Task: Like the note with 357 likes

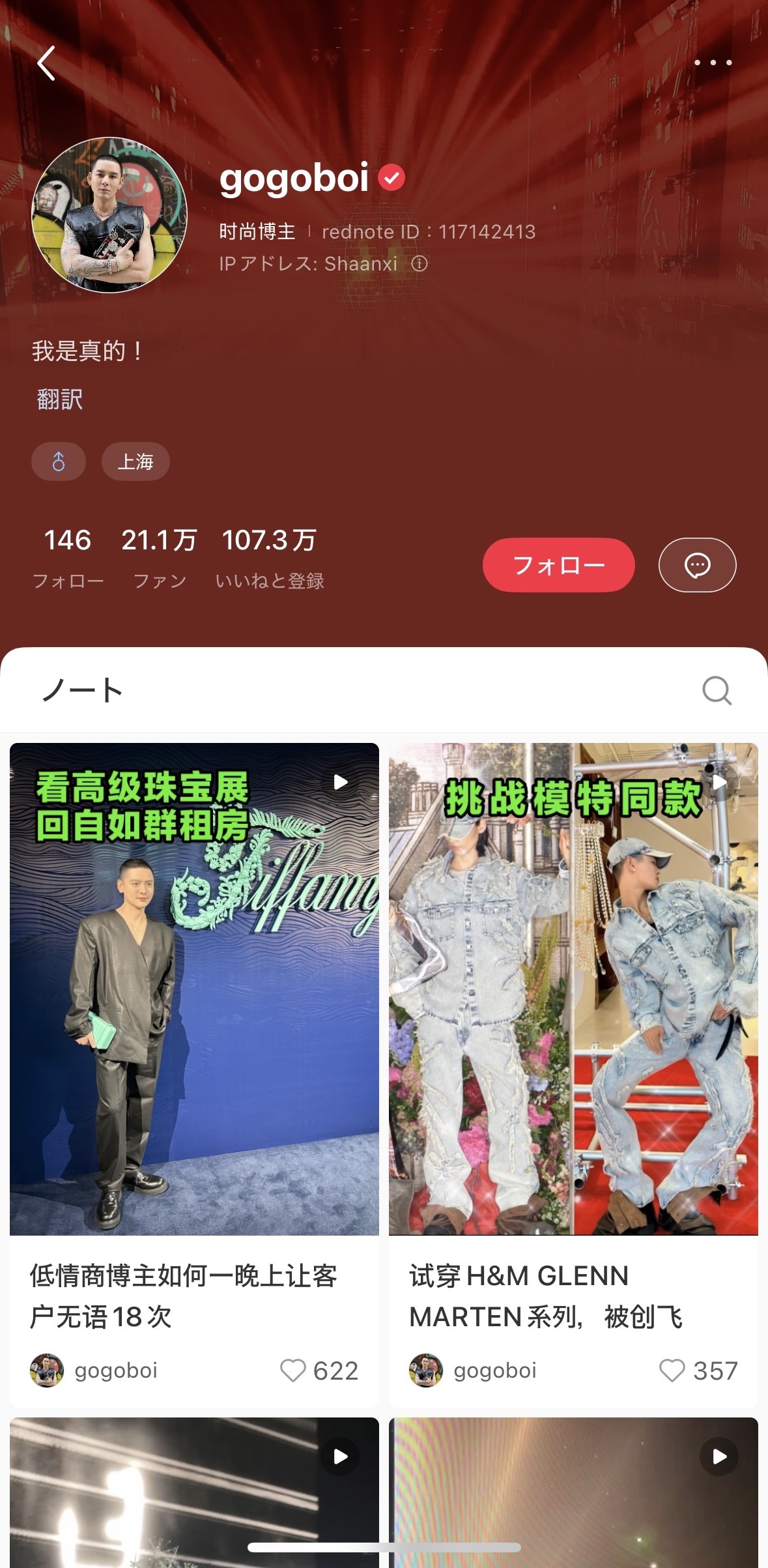Action: pos(672,1371)
